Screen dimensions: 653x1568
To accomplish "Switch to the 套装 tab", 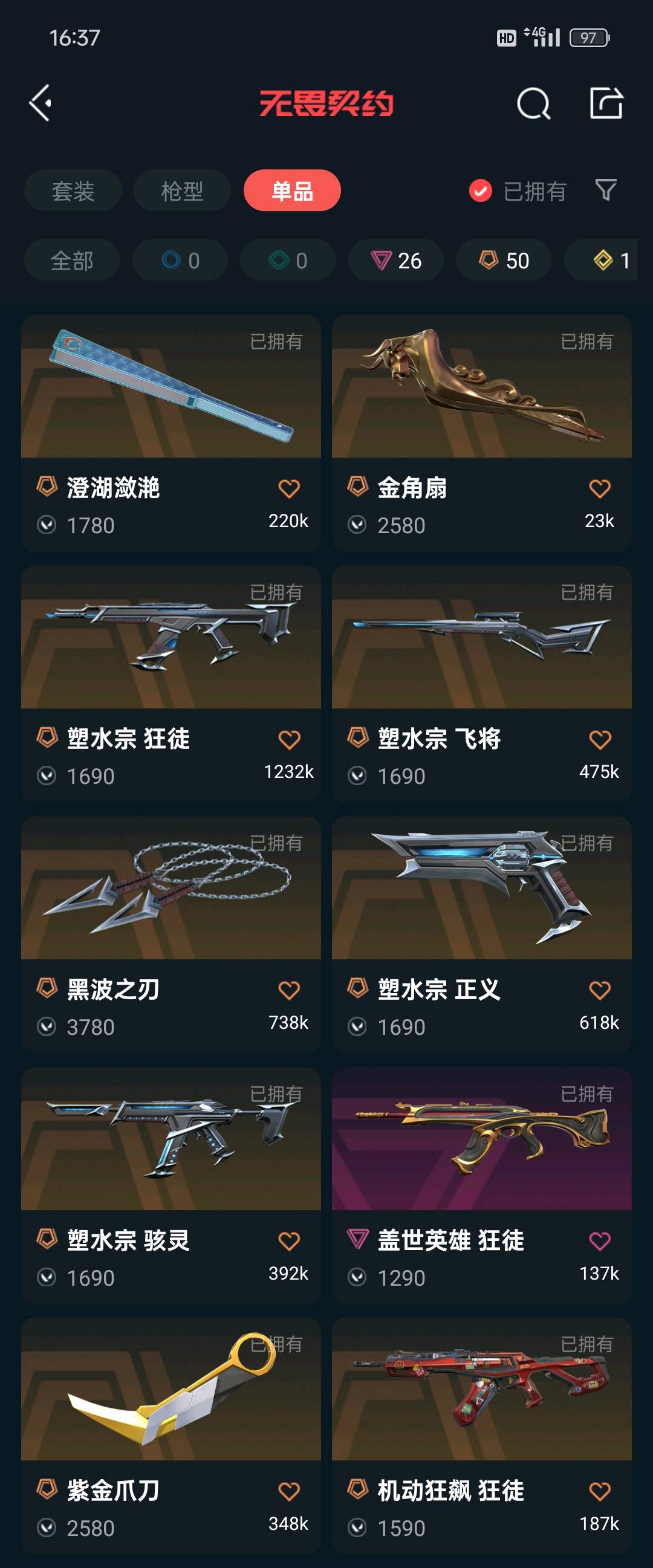I will click(73, 190).
